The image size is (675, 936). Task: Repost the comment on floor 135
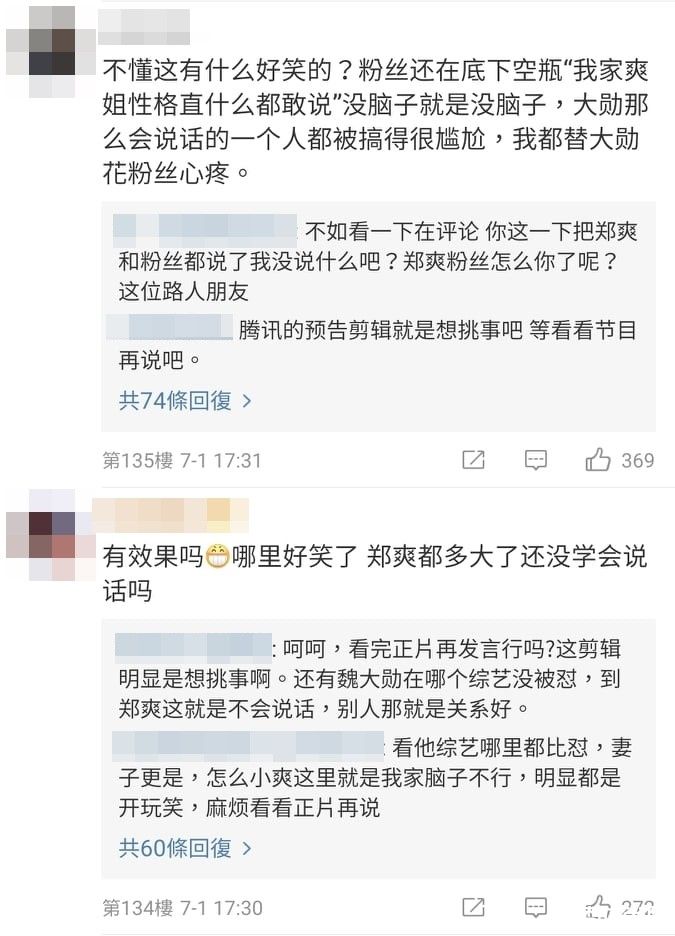(473, 460)
